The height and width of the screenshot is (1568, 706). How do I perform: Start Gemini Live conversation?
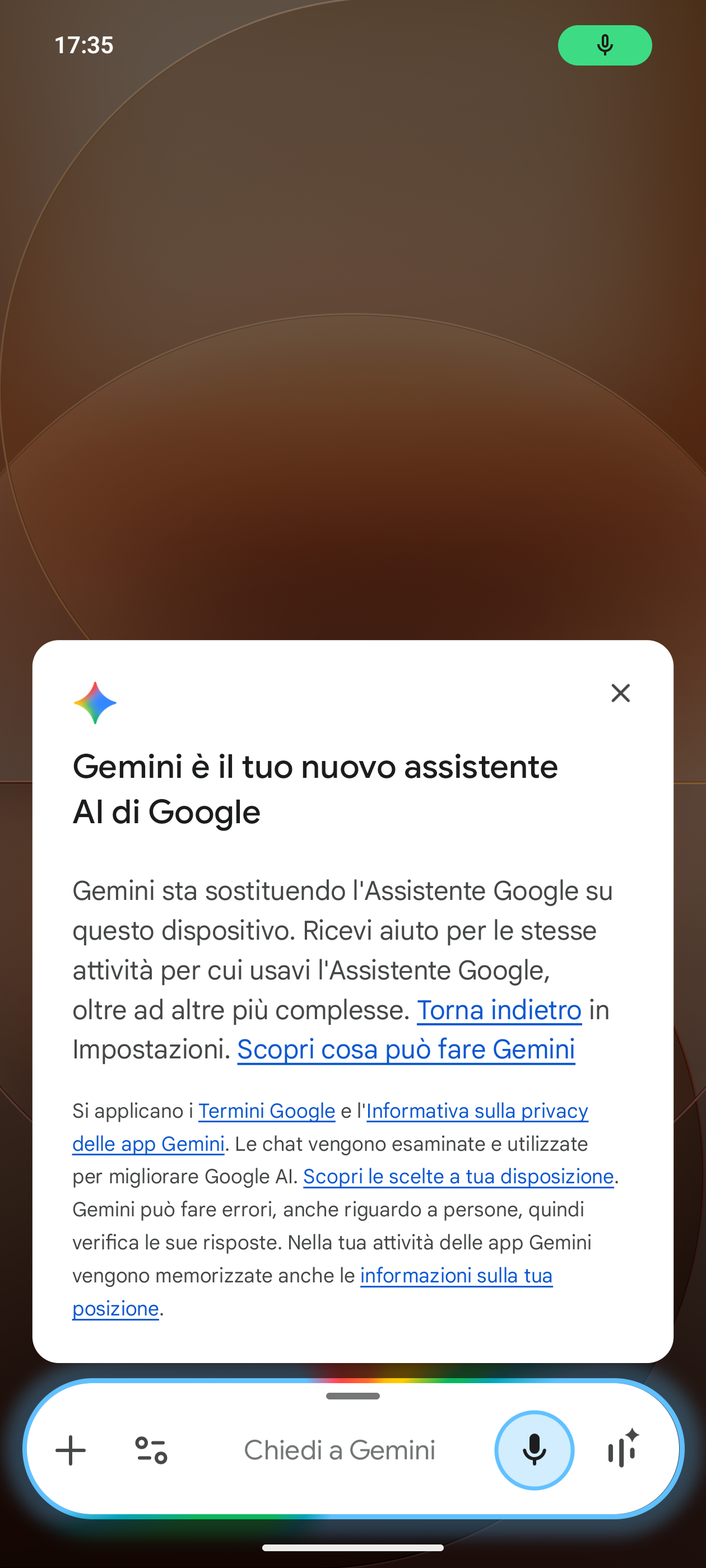pos(623,1450)
